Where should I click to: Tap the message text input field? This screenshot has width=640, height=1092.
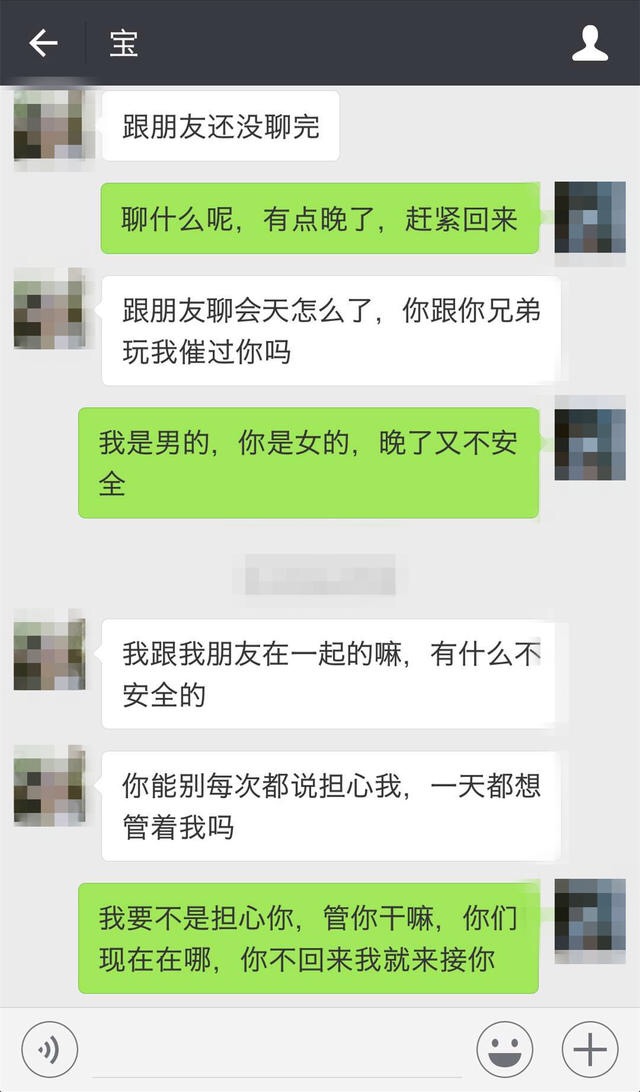tap(275, 1049)
